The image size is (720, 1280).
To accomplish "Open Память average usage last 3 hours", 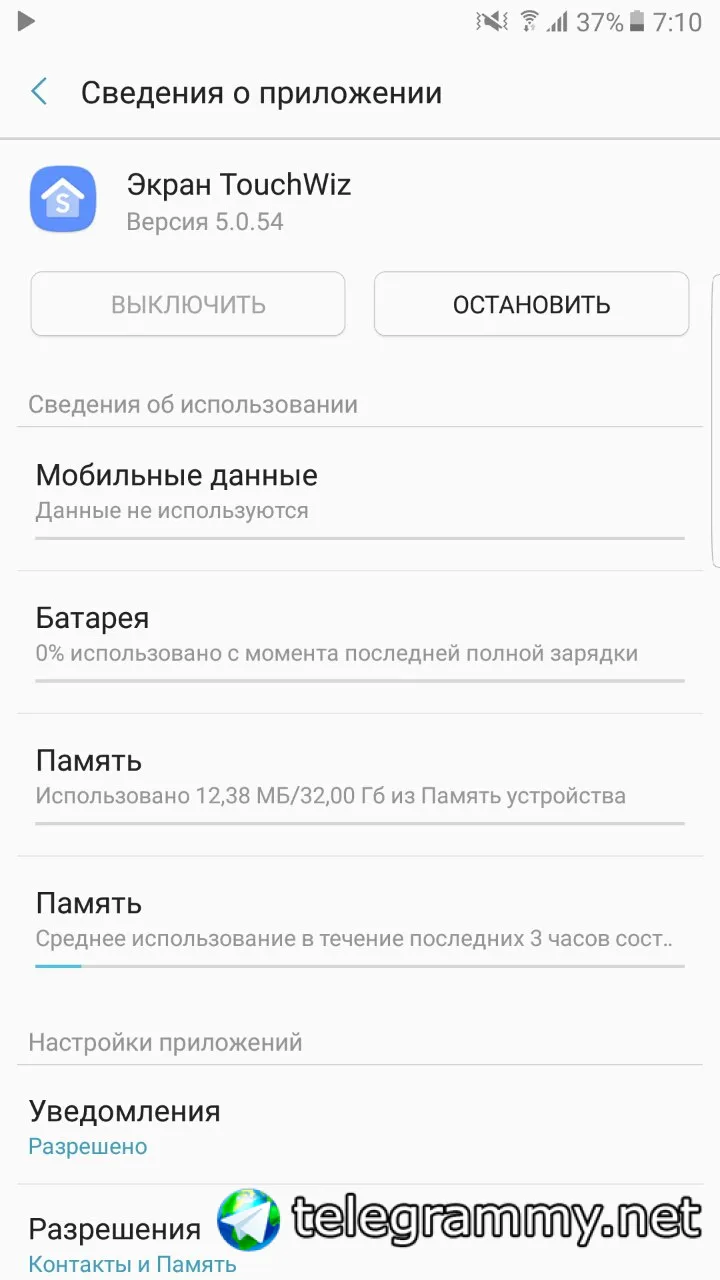I will pyautogui.click(x=360, y=920).
